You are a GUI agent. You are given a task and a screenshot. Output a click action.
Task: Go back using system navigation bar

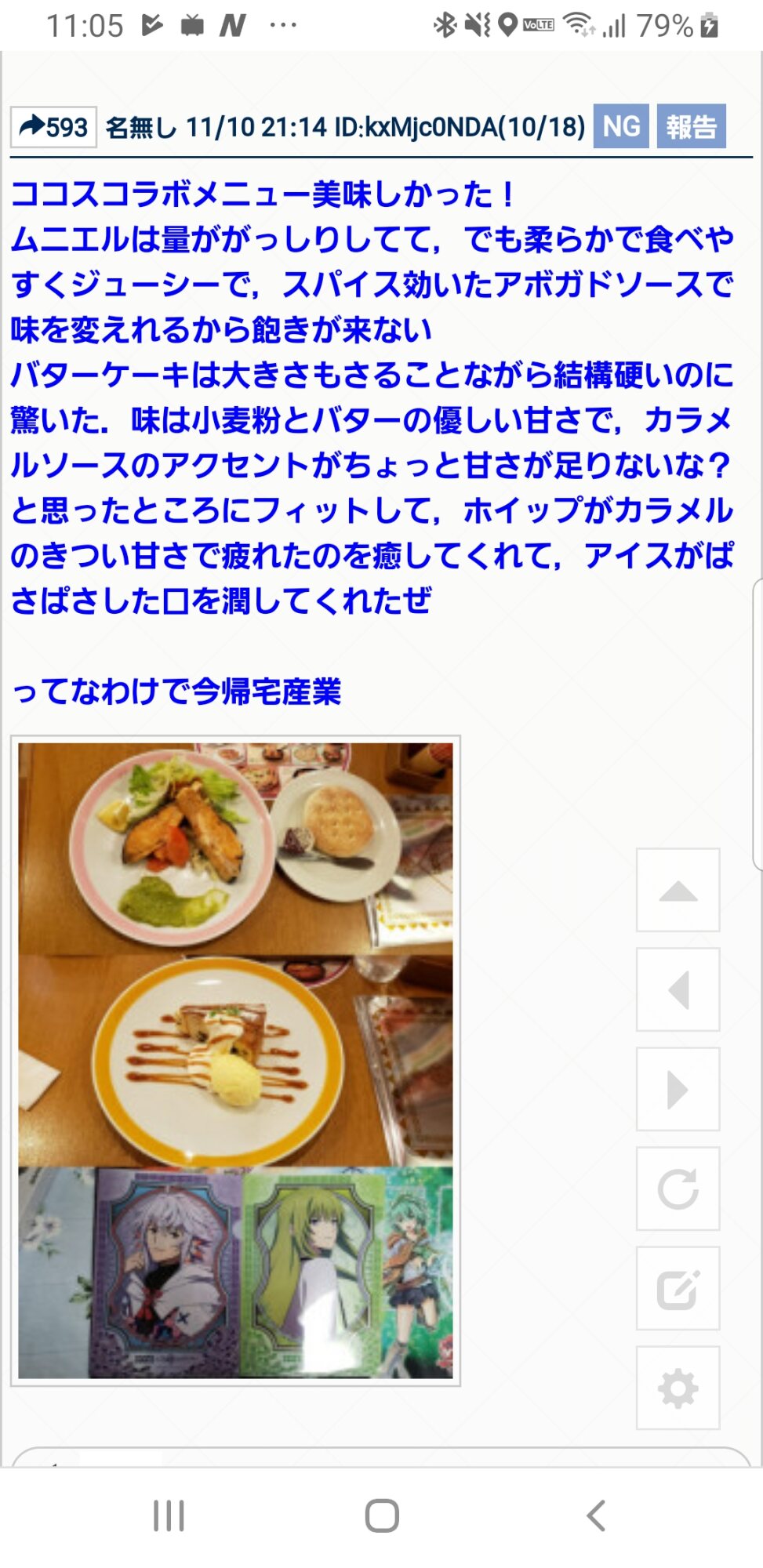(x=596, y=1515)
